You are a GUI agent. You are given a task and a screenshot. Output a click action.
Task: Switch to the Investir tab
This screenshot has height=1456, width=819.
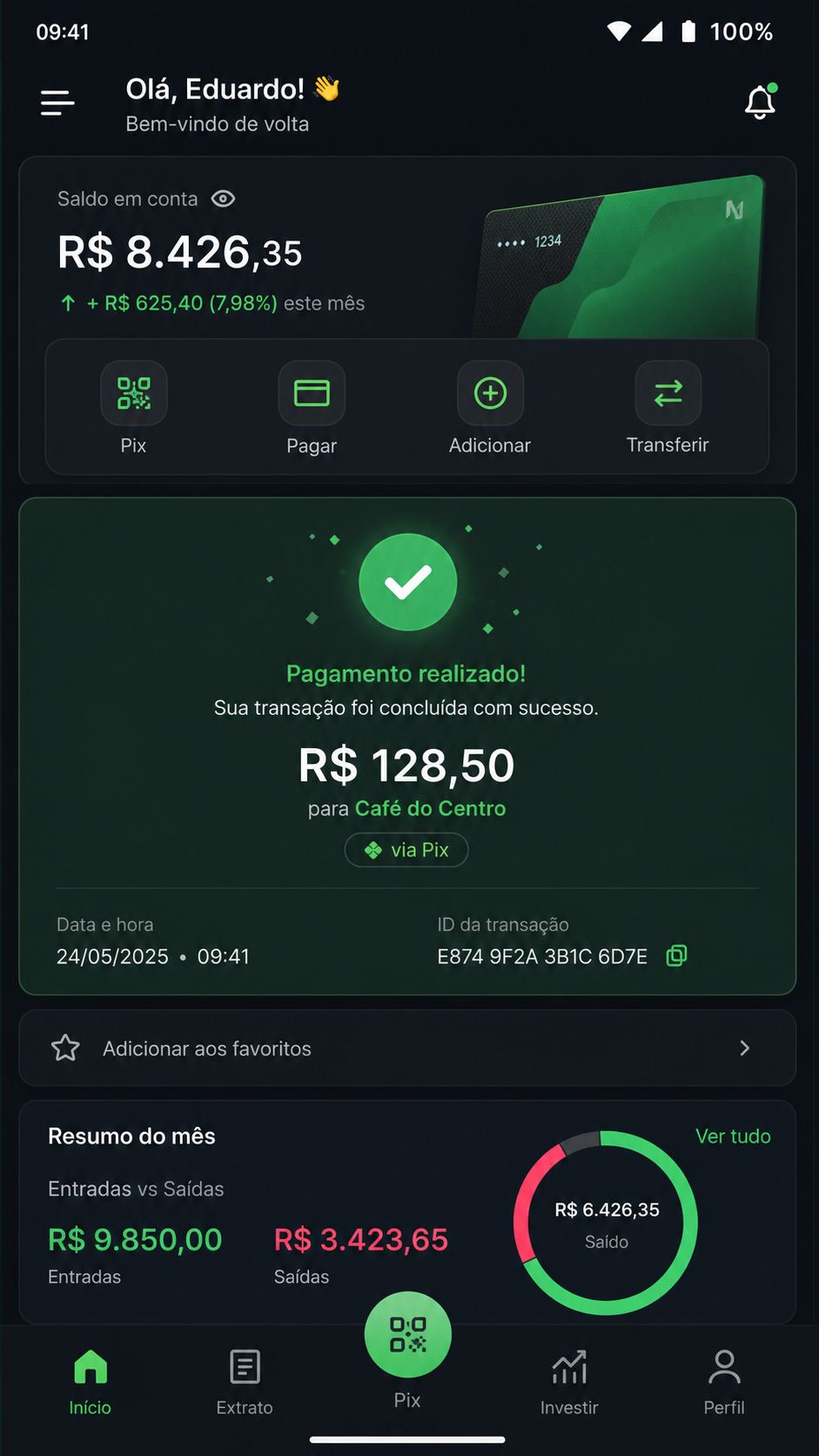tap(569, 1382)
